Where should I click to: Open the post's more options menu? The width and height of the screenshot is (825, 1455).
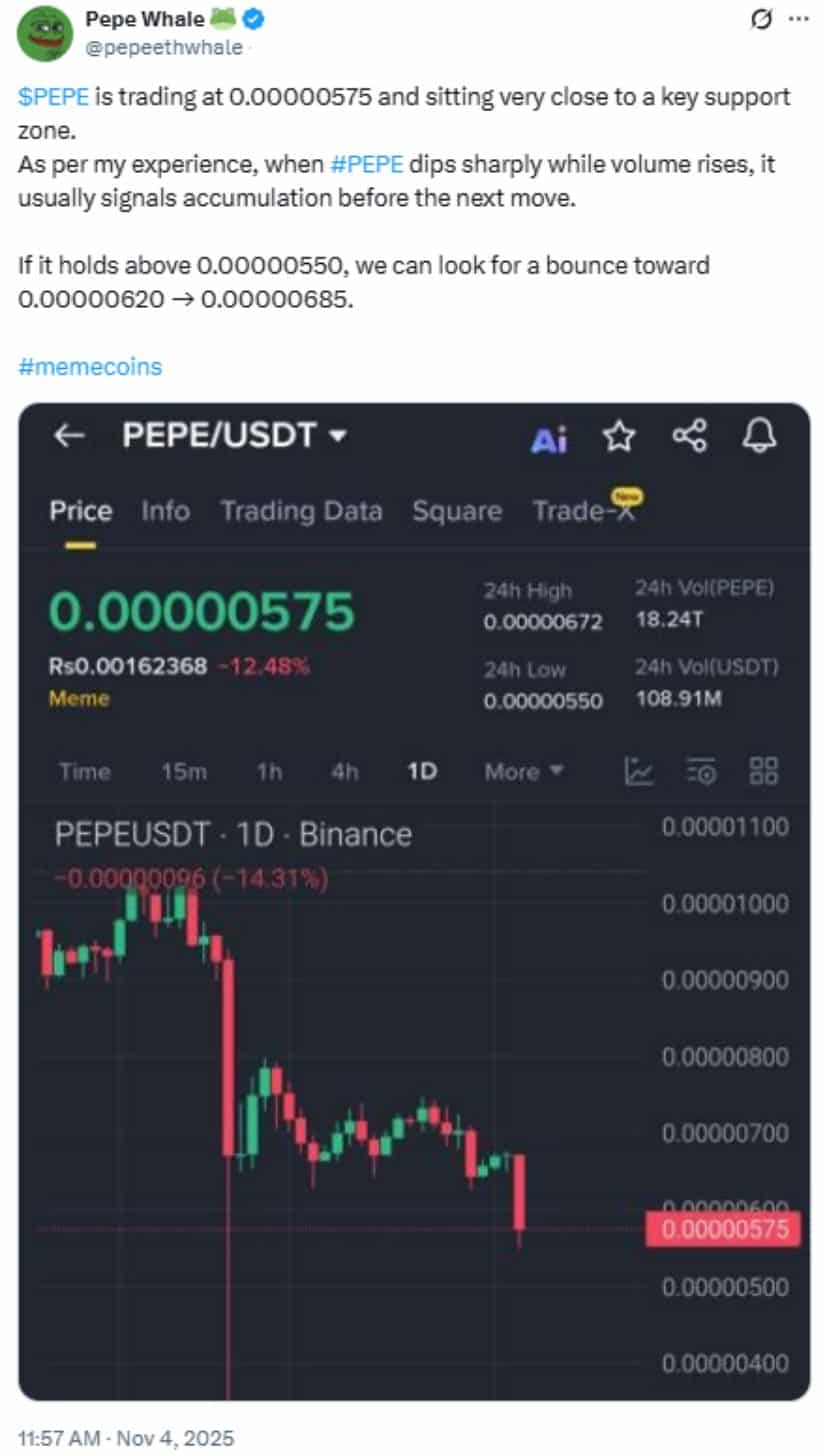pyautogui.click(x=798, y=19)
